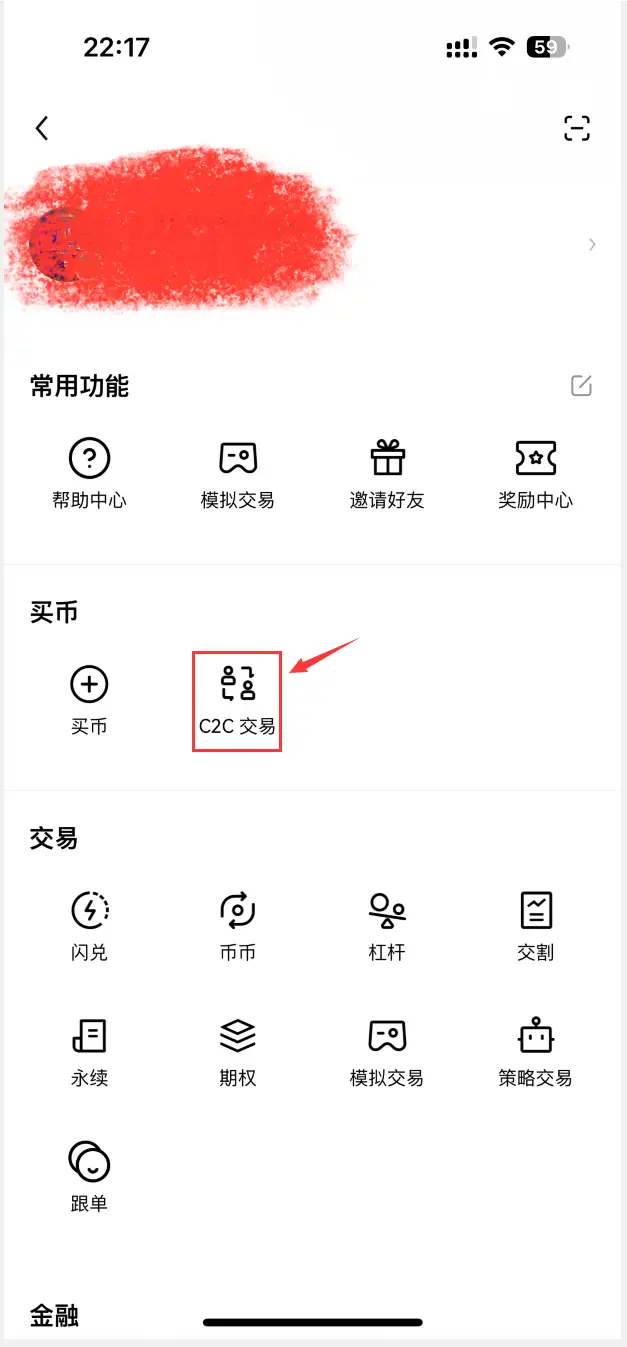
Task: Open 帮助中心
Action: [90, 472]
